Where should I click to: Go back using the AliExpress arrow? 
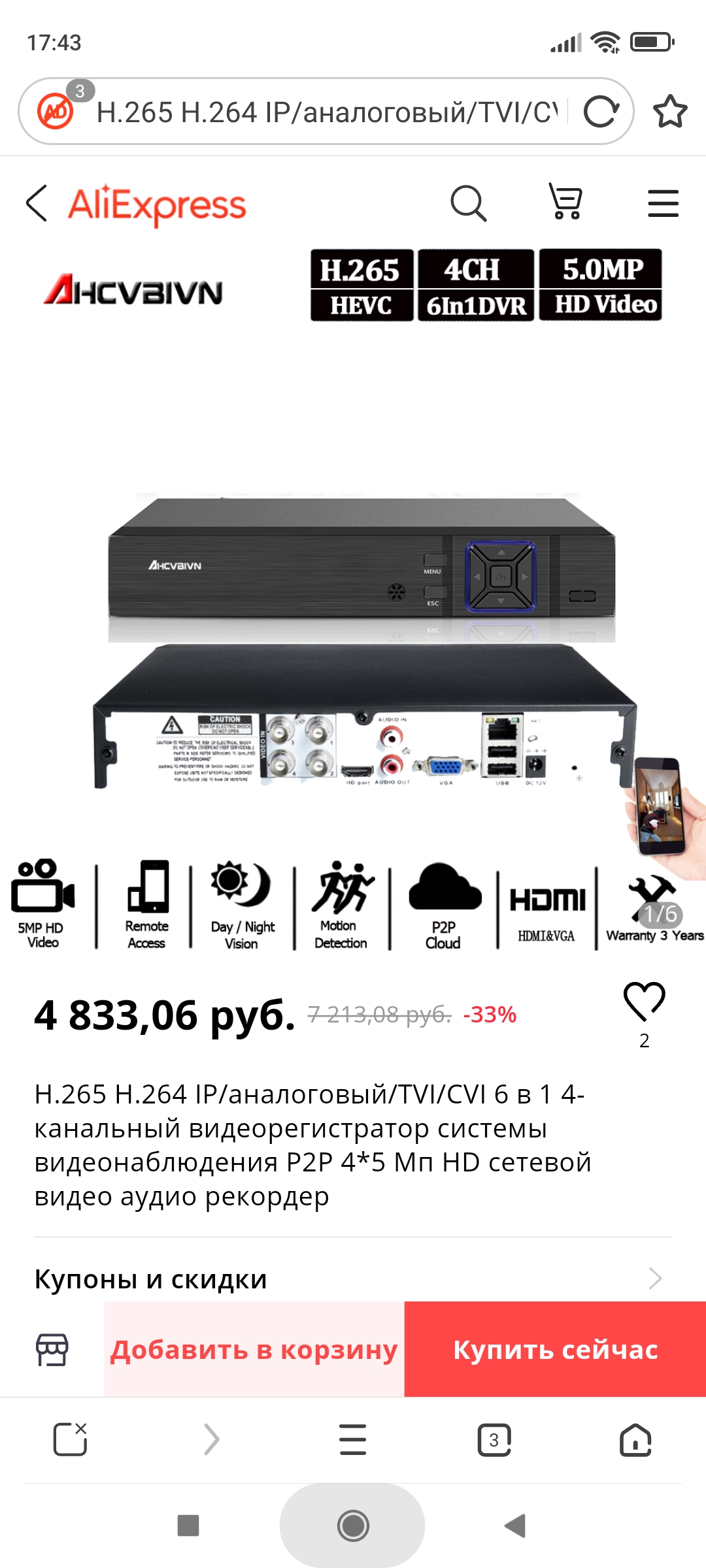(x=37, y=203)
